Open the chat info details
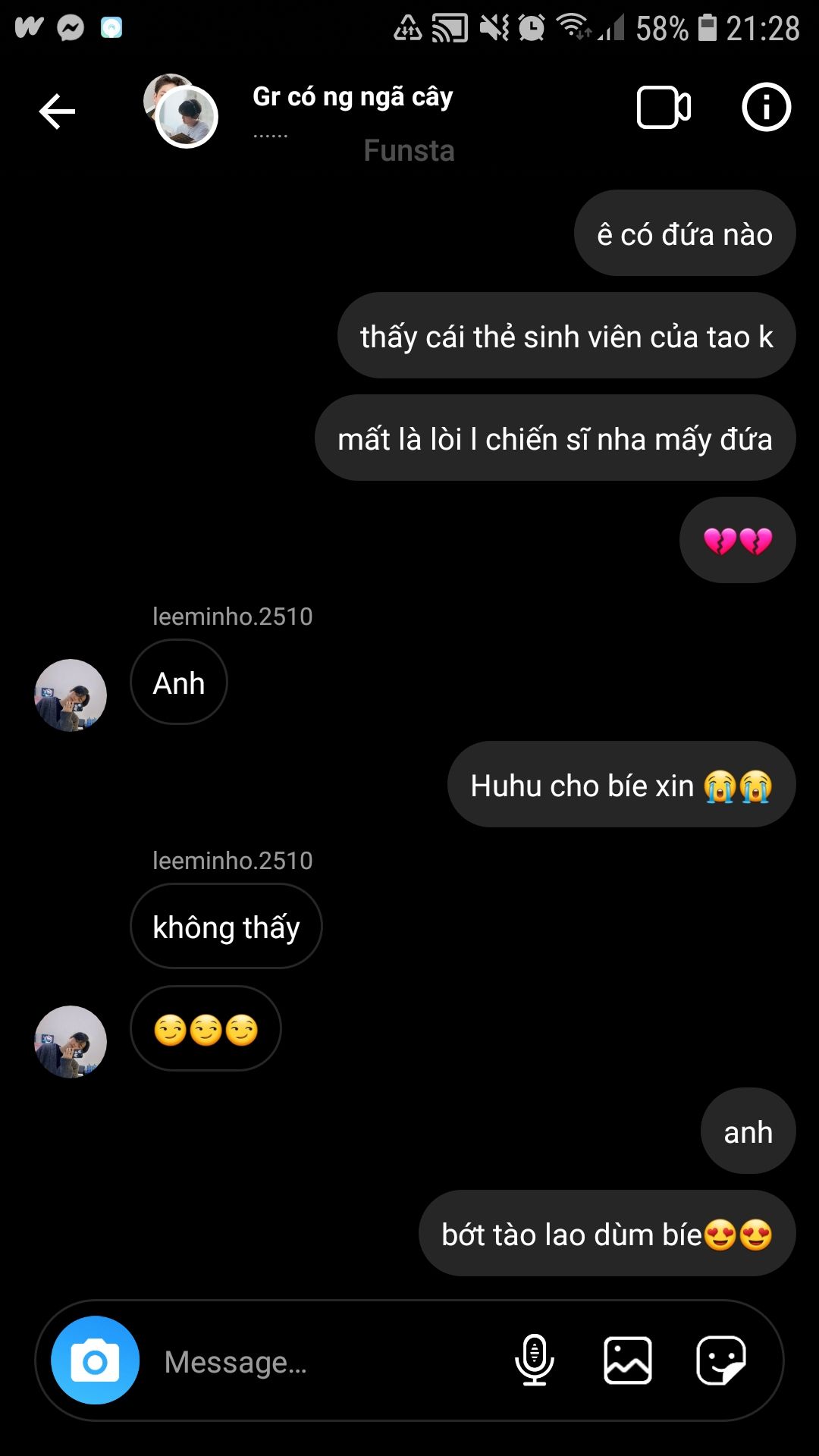This screenshot has height=1456, width=819. (766, 107)
